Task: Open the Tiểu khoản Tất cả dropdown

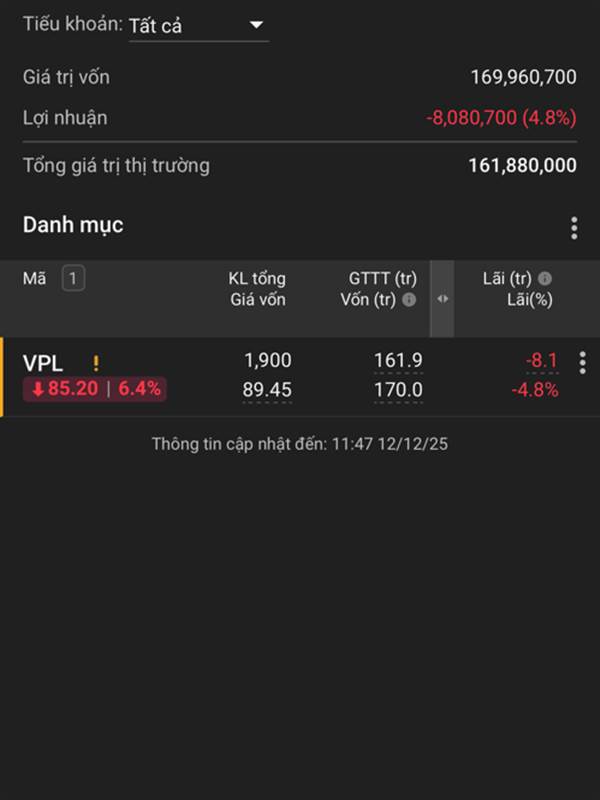Action: coord(198,25)
